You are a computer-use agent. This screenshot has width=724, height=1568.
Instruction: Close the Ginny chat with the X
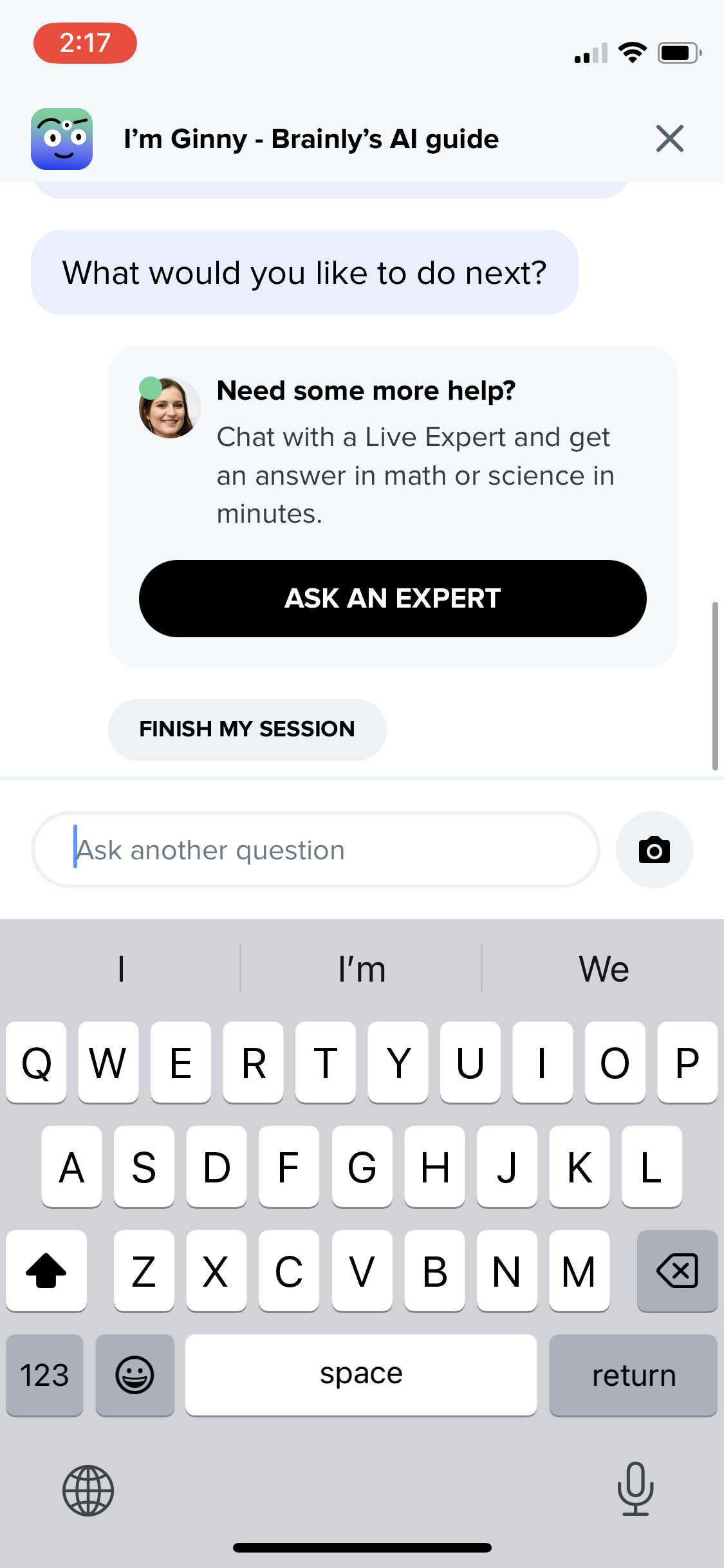[x=669, y=138]
